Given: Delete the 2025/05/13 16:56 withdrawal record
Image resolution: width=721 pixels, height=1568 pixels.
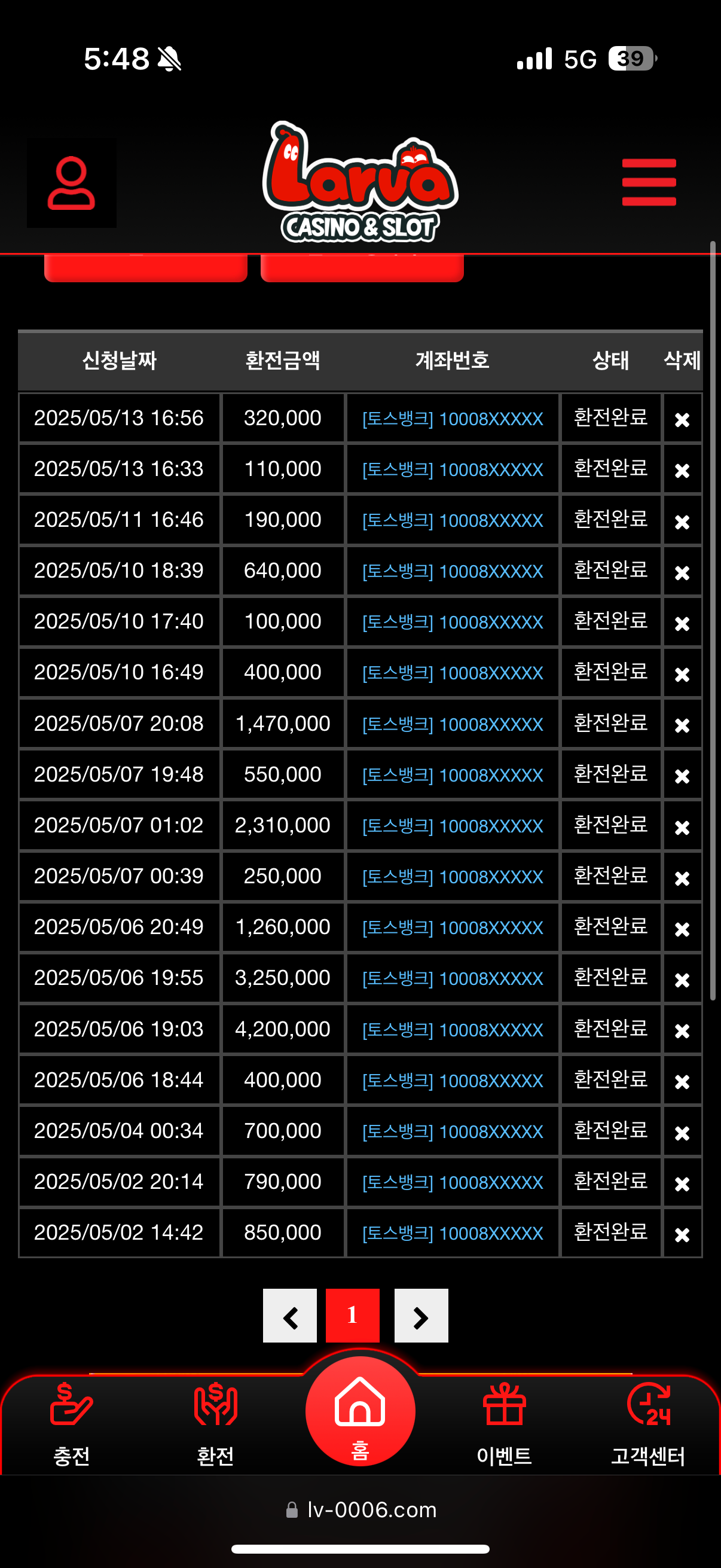Looking at the screenshot, I should [x=682, y=419].
